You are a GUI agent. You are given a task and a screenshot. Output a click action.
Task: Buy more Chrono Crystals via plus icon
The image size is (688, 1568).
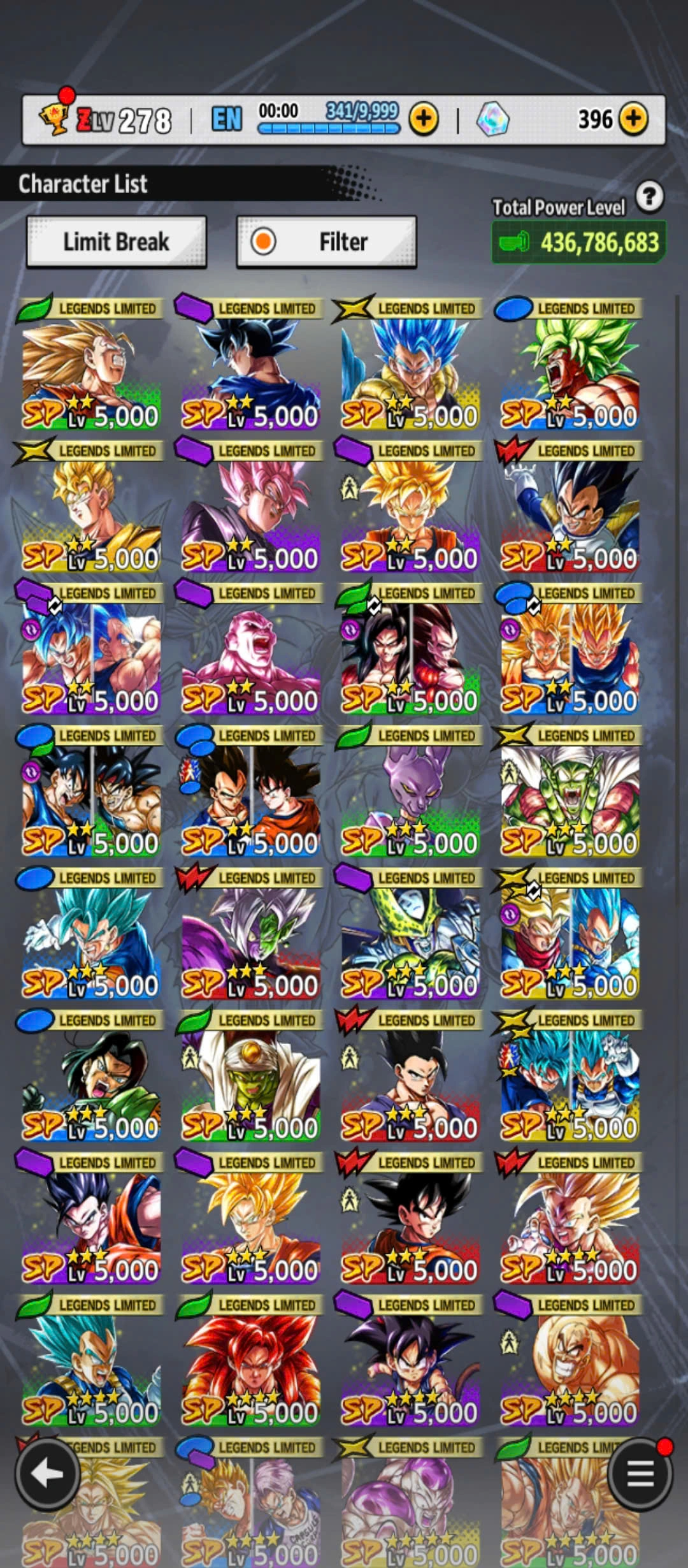click(633, 119)
